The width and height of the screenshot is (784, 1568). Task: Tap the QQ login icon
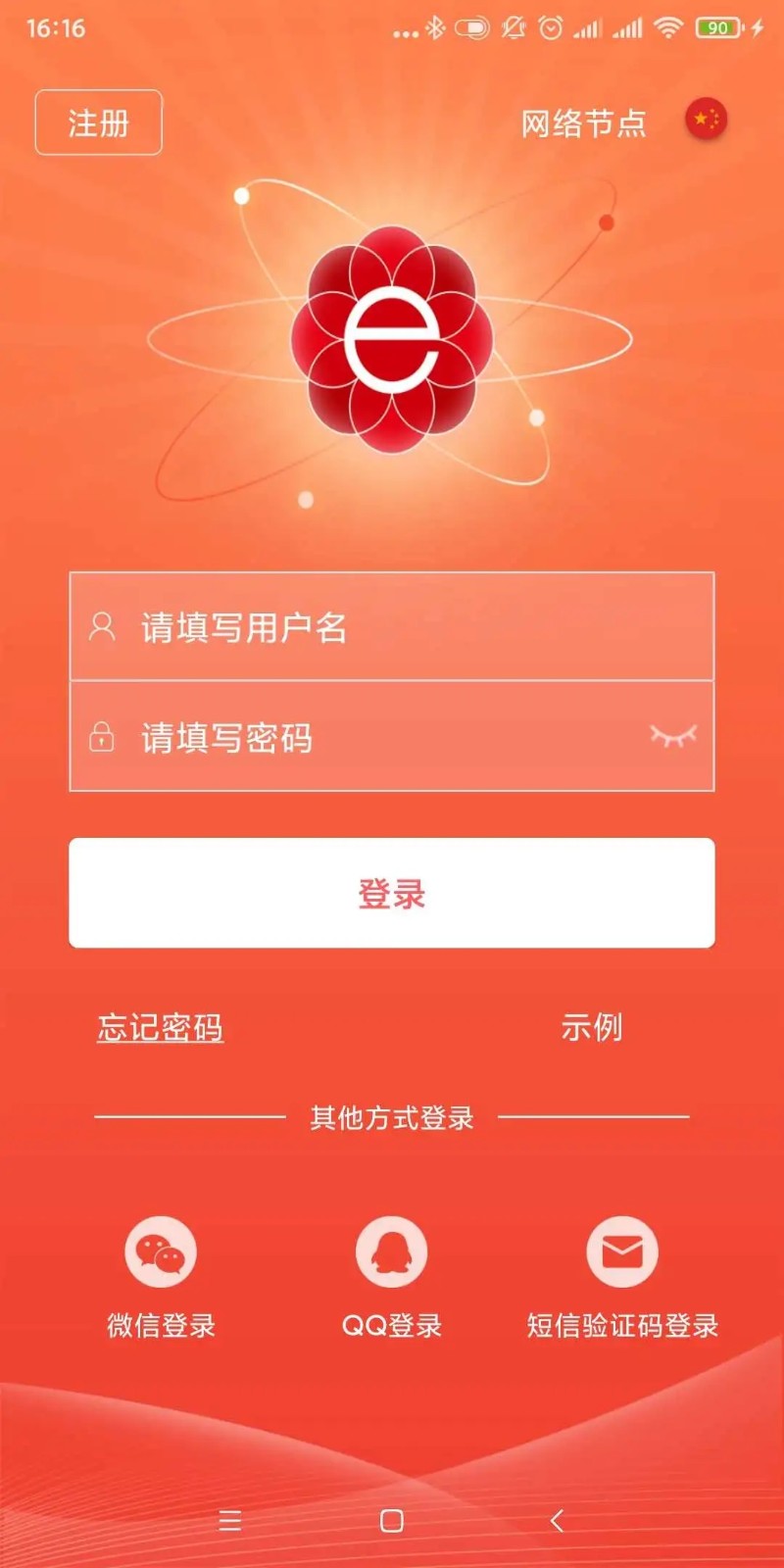pos(392,1251)
